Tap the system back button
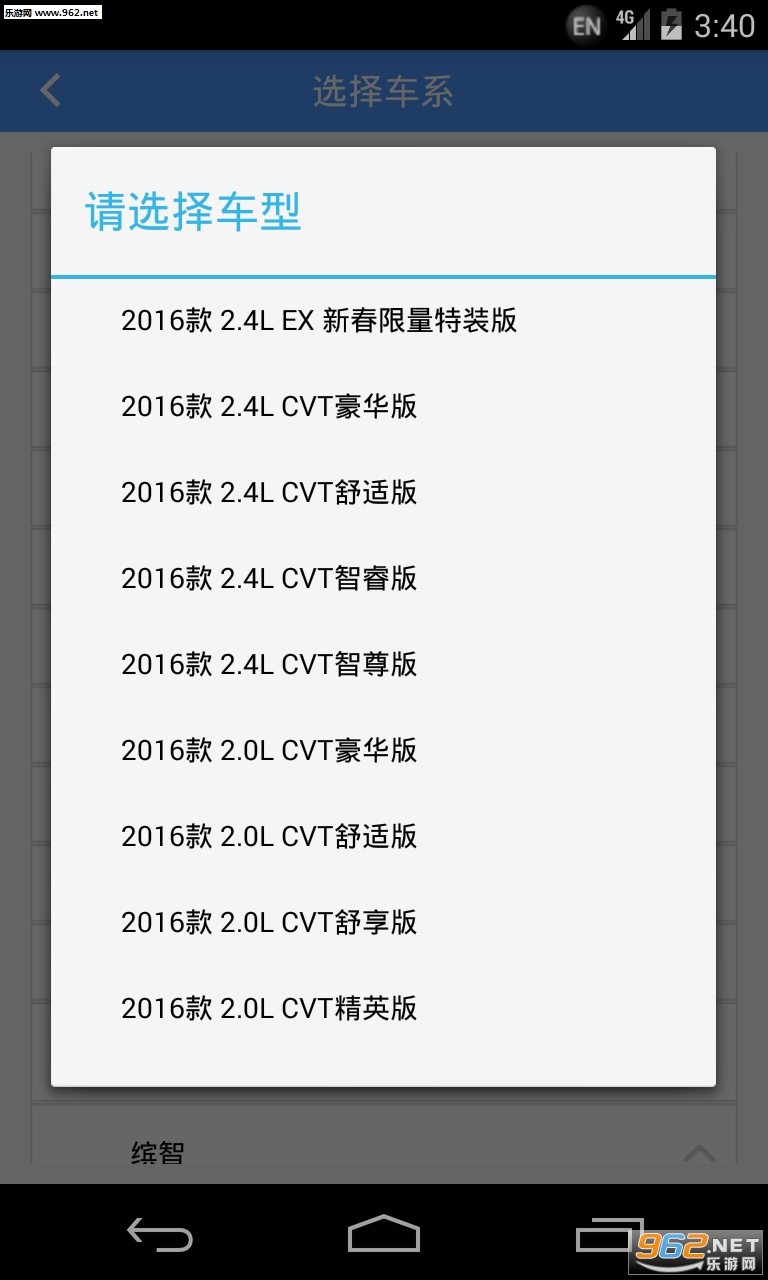Image resolution: width=768 pixels, height=1280 pixels. [160, 1235]
